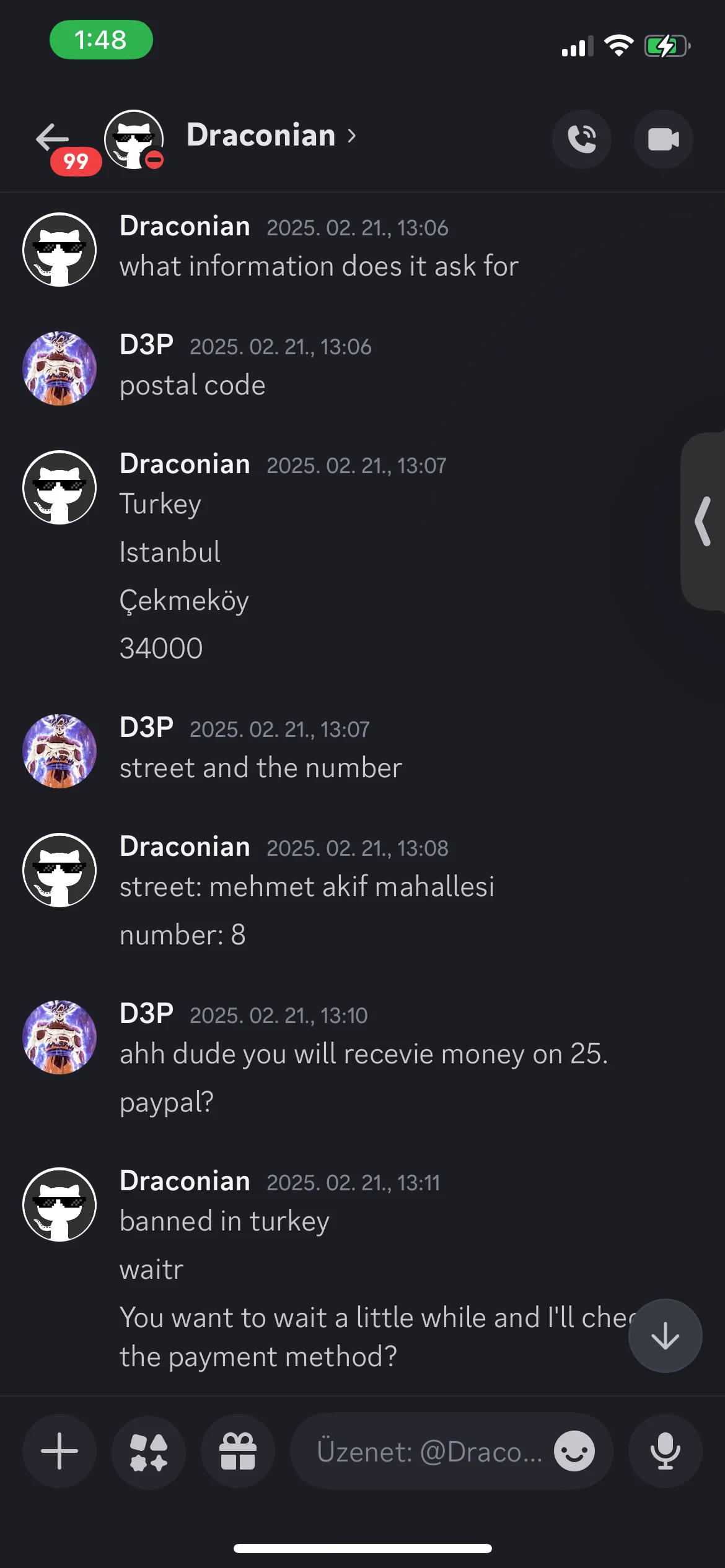
Task: Start a video call with Draconian
Action: pyautogui.click(x=664, y=139)
